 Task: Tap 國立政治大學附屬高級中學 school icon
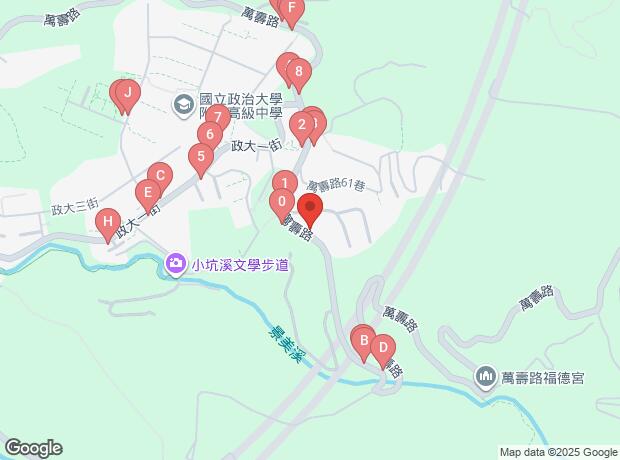pyautogui.click(x=184, y=103)
